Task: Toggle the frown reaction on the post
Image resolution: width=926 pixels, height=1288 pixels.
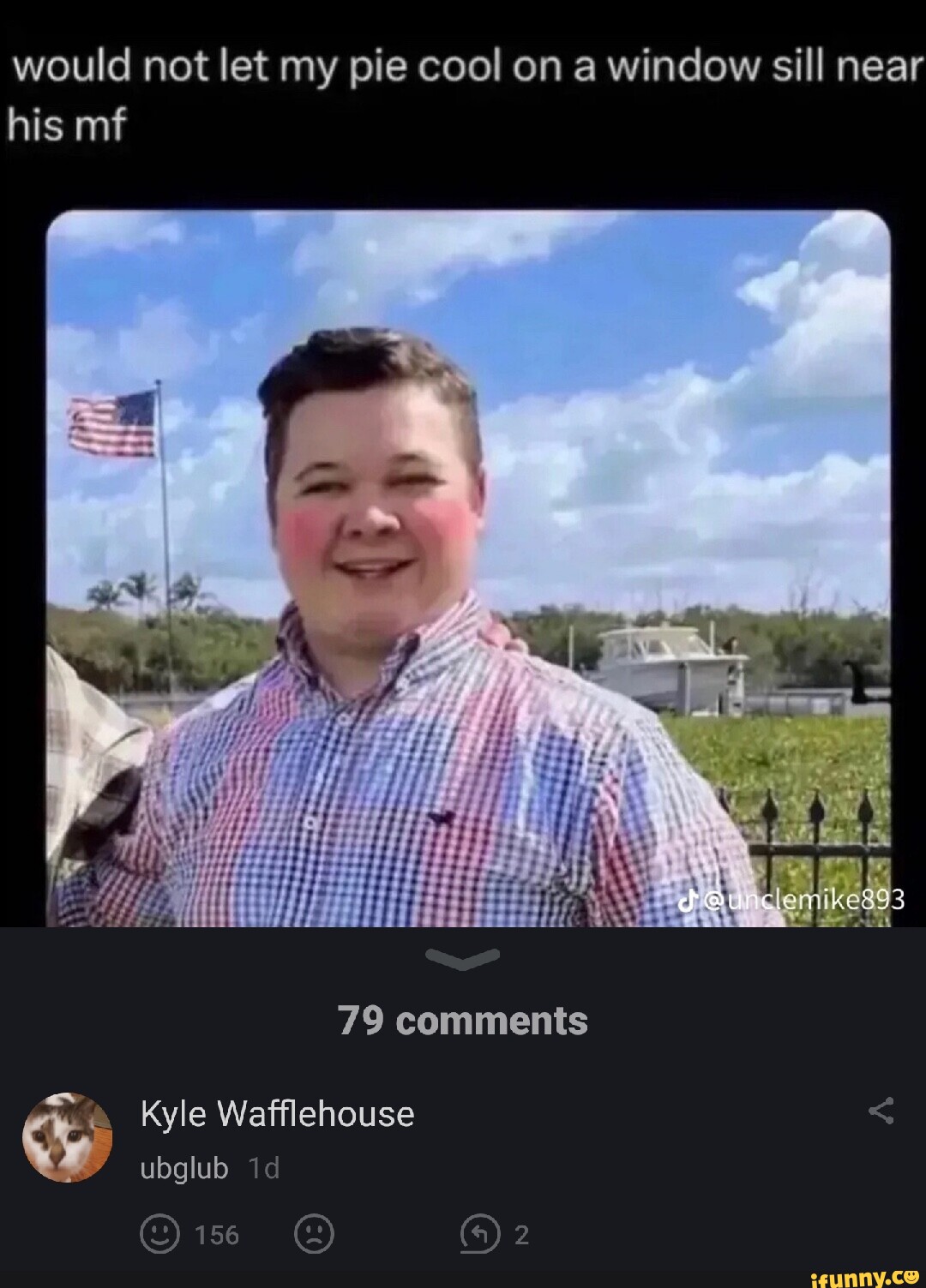Action: point(313,1235)
